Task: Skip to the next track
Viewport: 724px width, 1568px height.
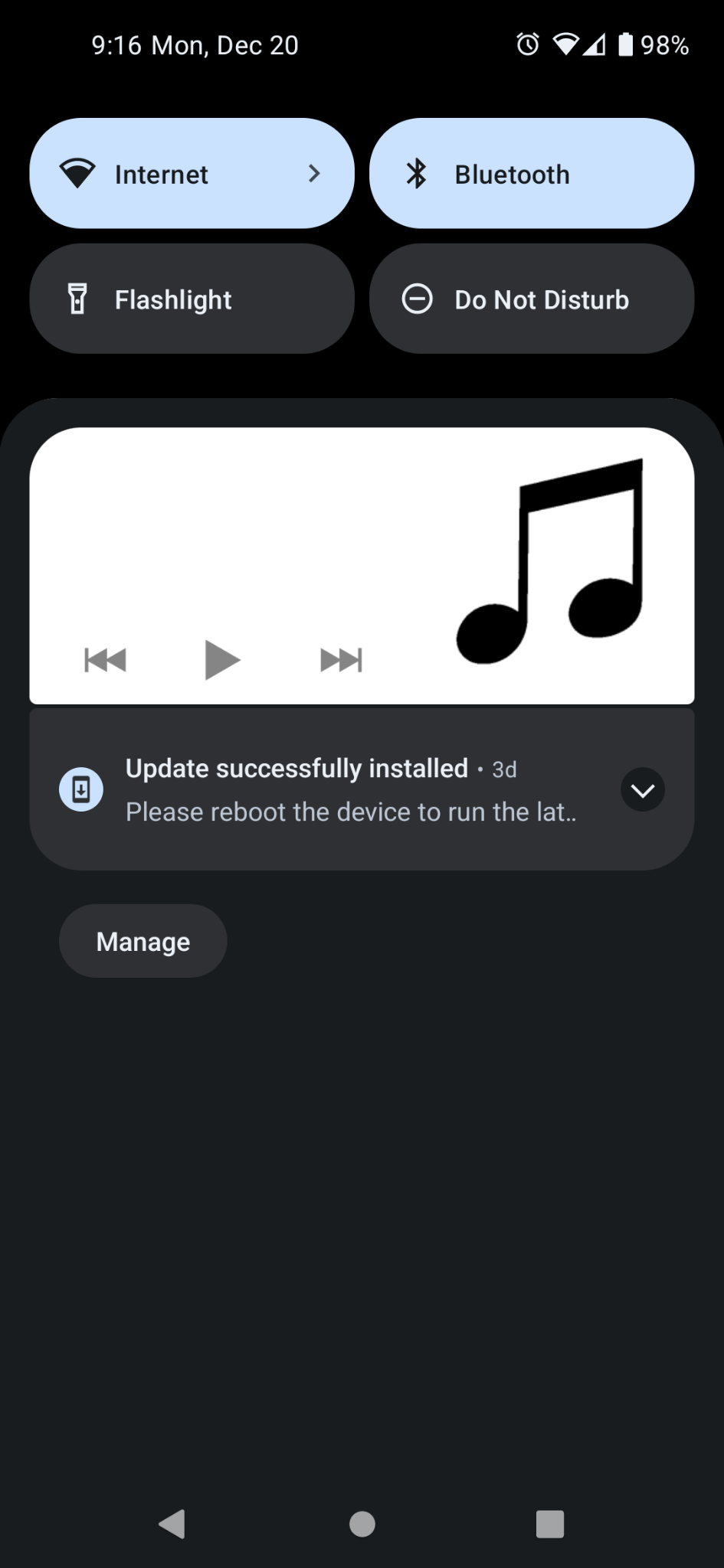Action: tap(341, 659)
